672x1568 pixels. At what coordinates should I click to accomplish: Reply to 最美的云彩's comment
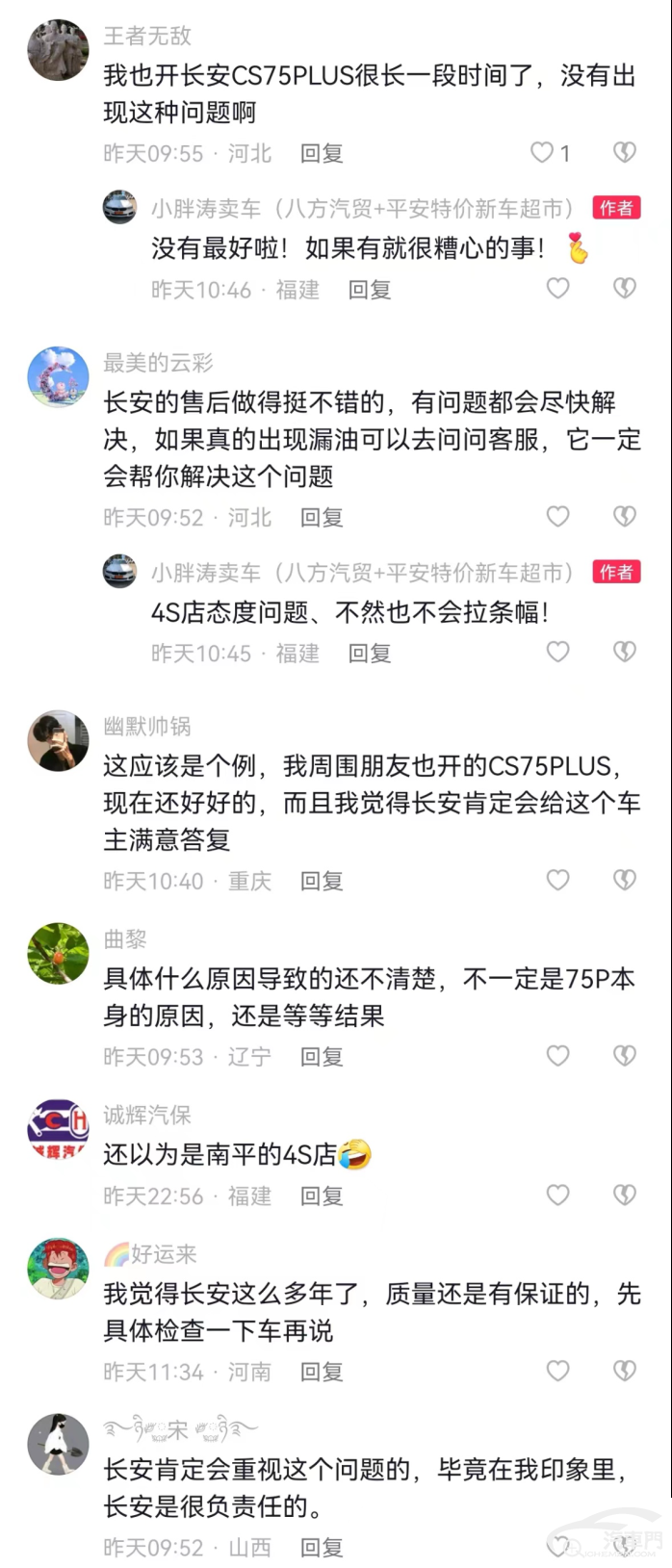click(322, 518)
